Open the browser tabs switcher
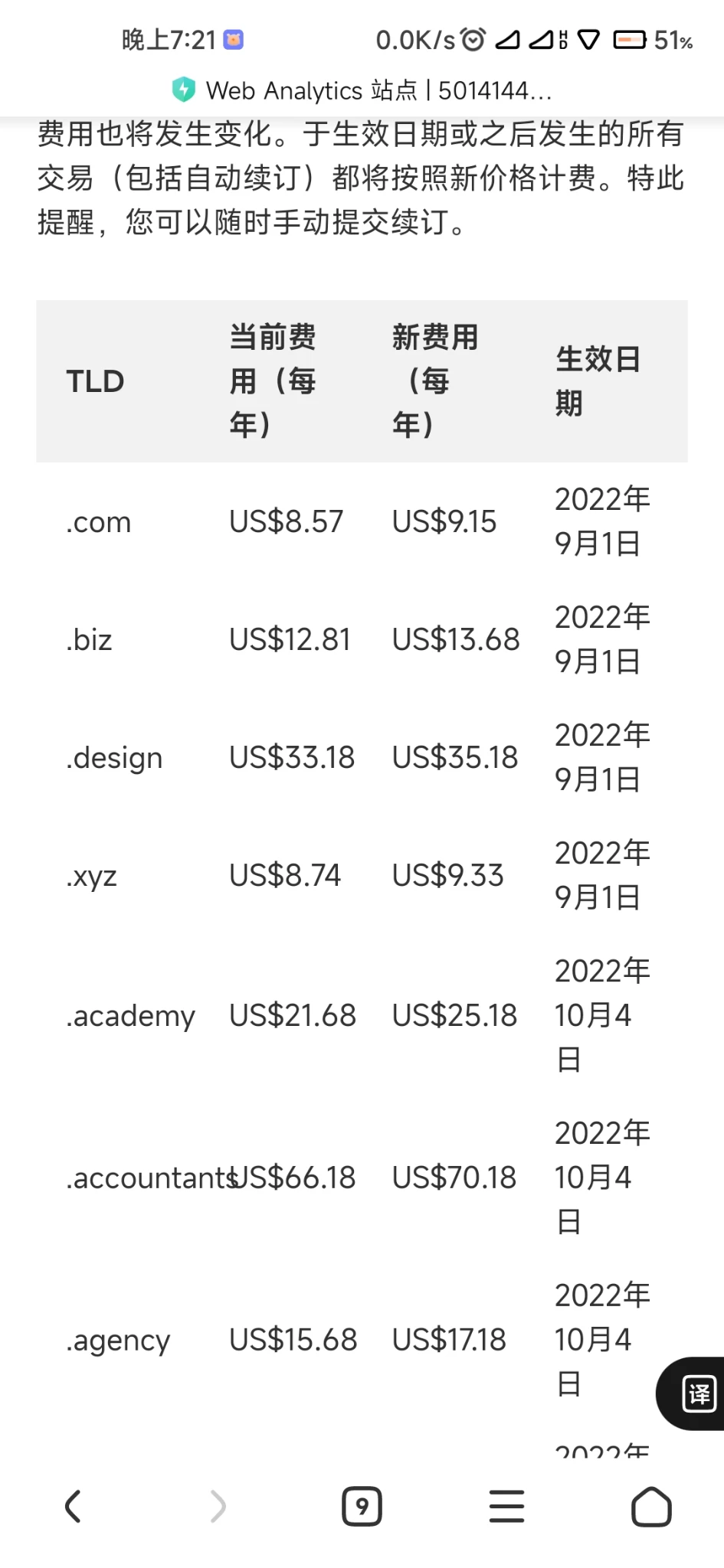The image size is (724, 1568). click(x=362, y=1507)
